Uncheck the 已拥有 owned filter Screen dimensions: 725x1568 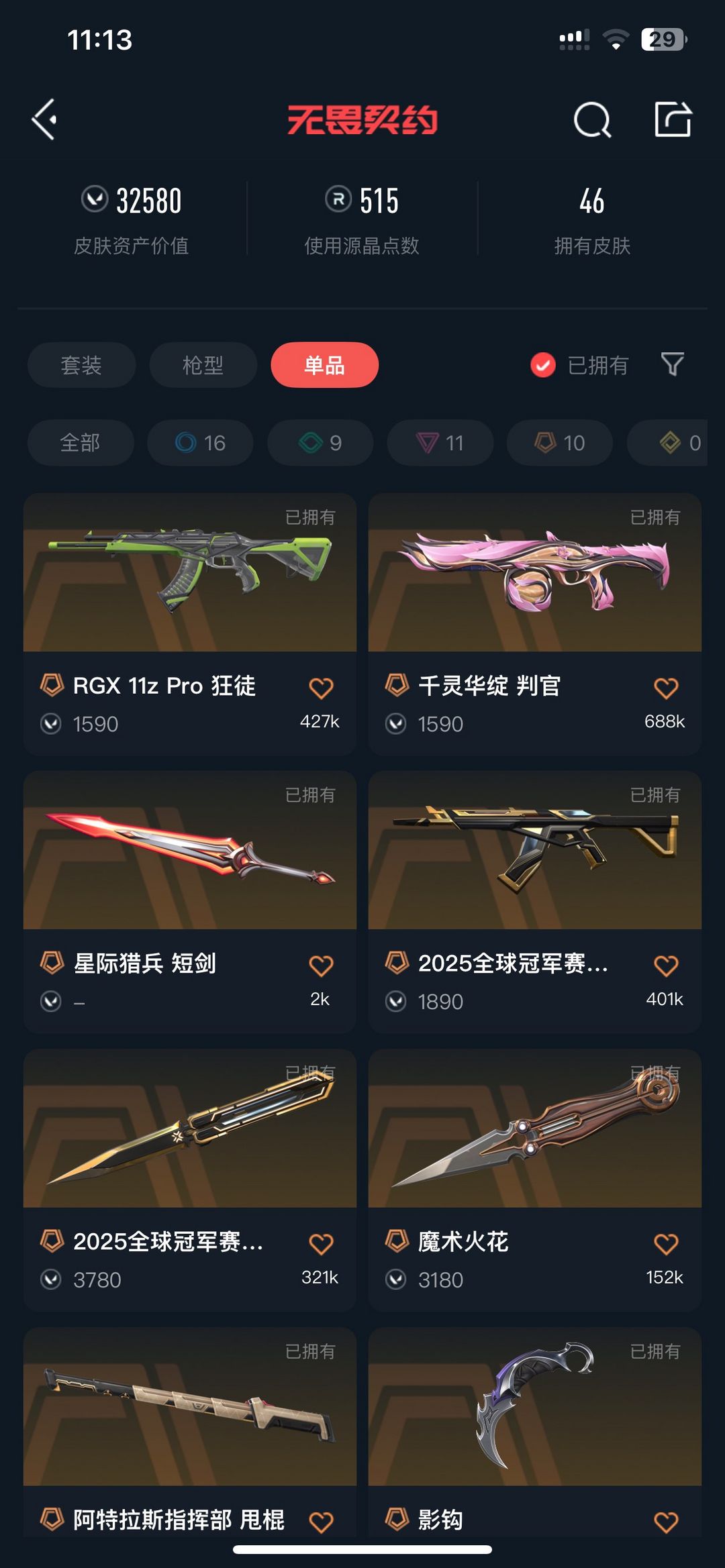click(x=579, y=365)
